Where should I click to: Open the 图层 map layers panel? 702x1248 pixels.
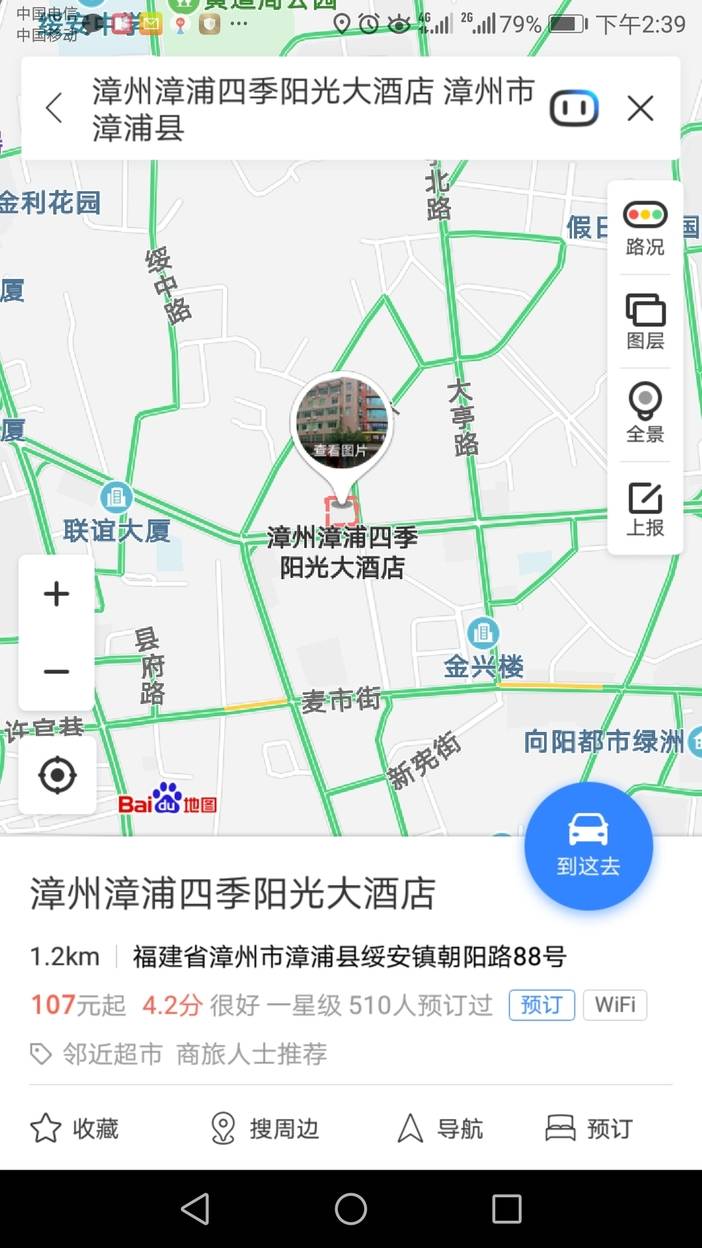point(645,321)
